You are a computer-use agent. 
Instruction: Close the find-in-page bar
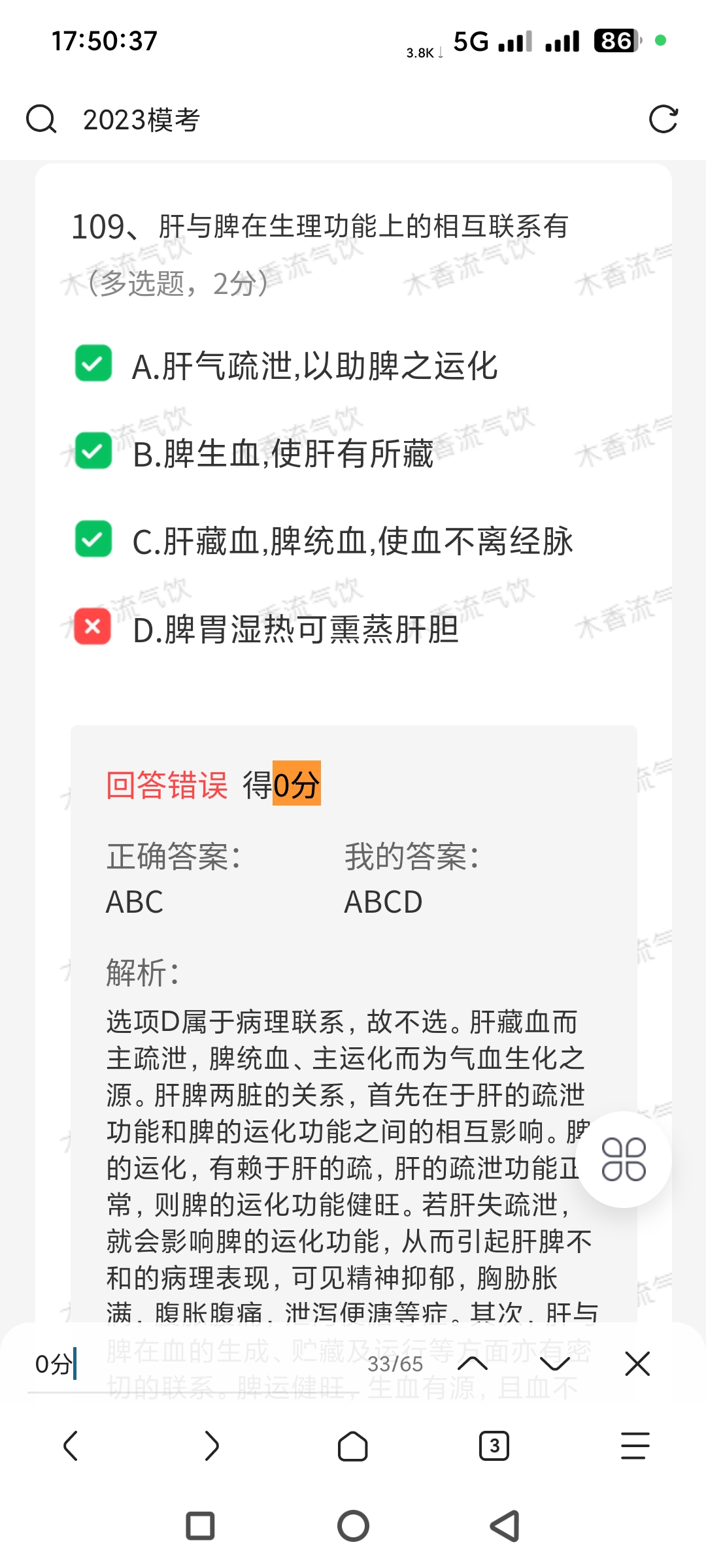[637, 1364]
